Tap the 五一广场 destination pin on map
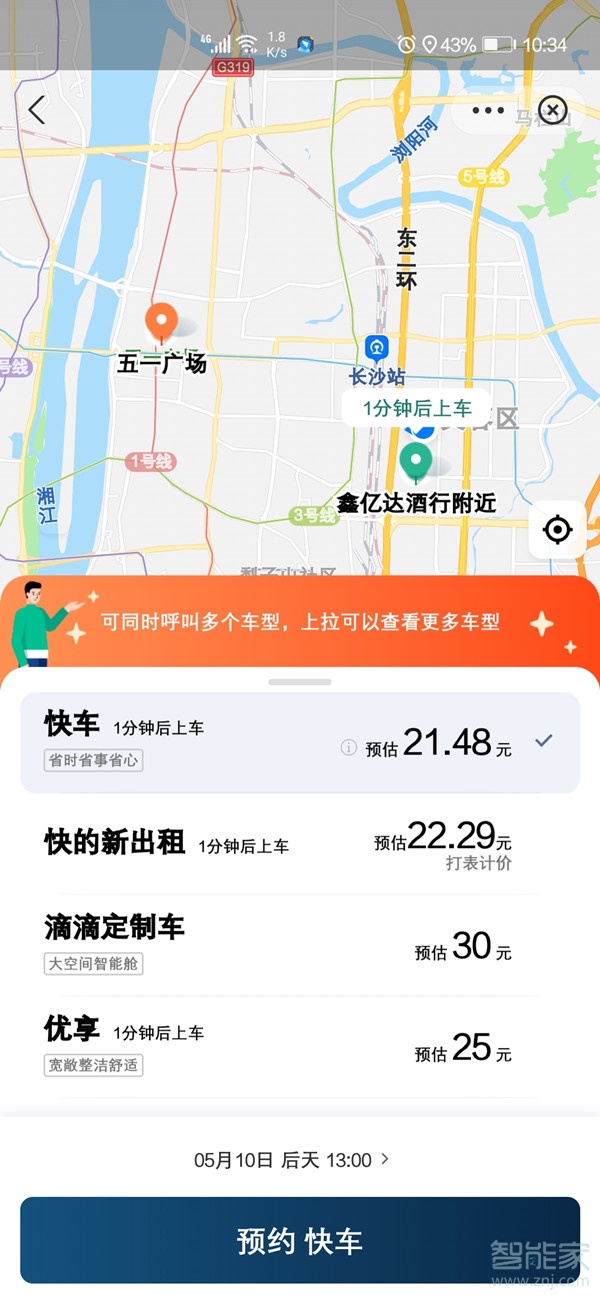 click(161, 324)
